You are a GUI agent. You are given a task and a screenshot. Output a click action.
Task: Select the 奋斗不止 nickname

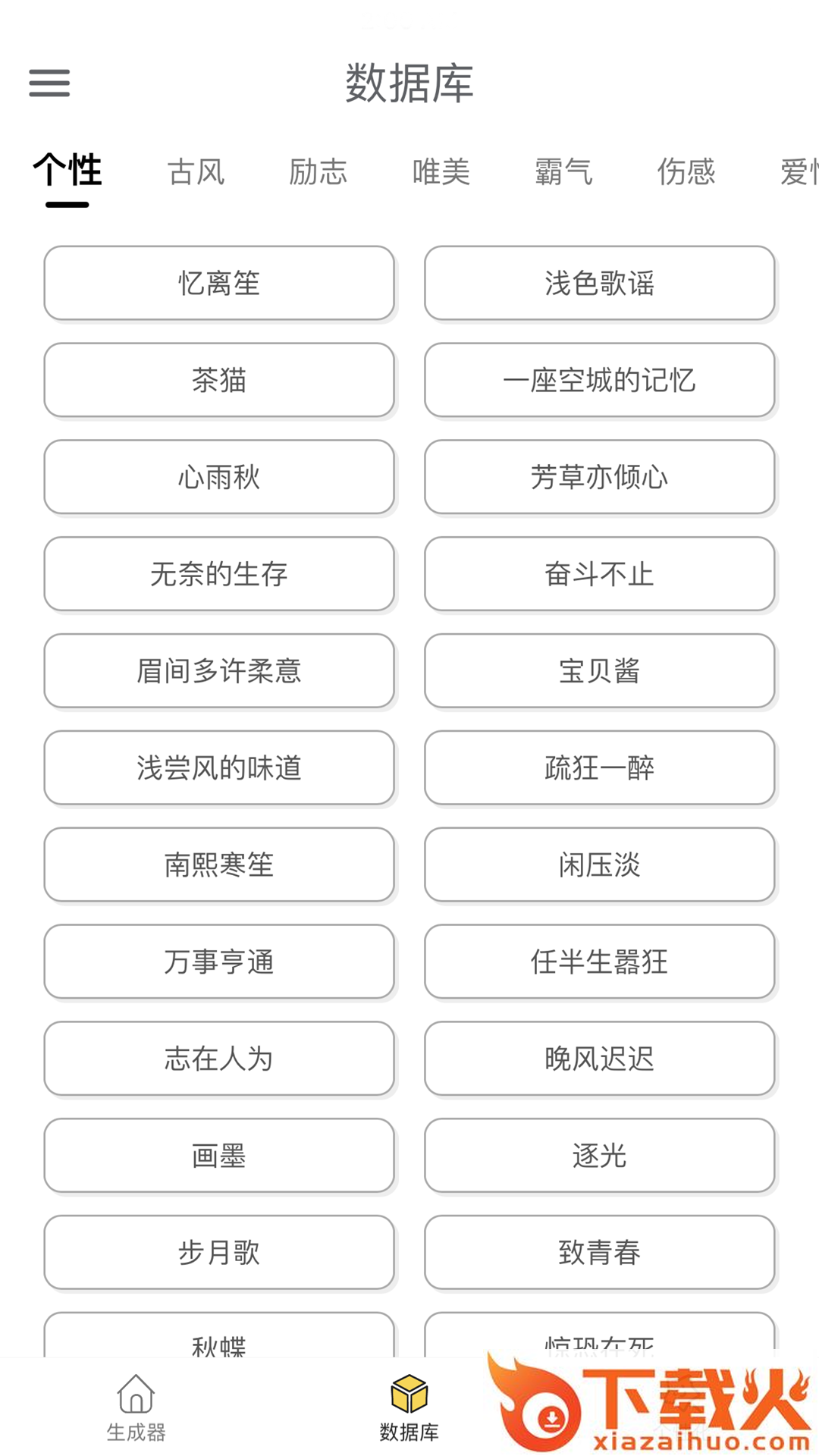click(600, 574)
